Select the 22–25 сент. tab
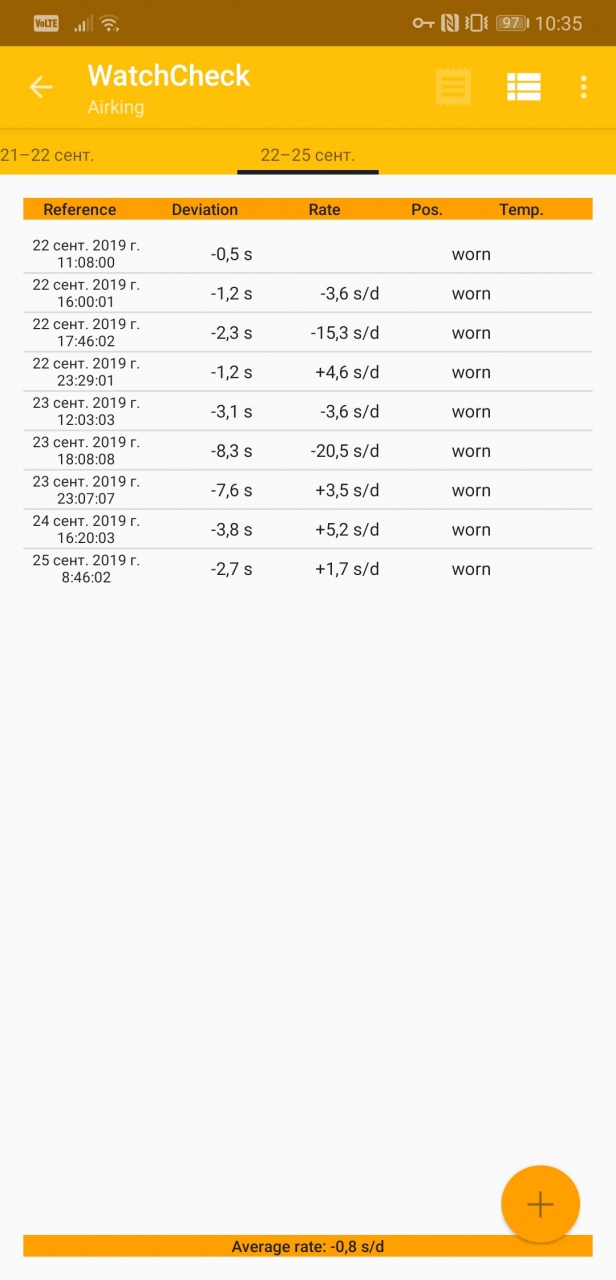This screenshot has height=1280, width=616. 307,155
